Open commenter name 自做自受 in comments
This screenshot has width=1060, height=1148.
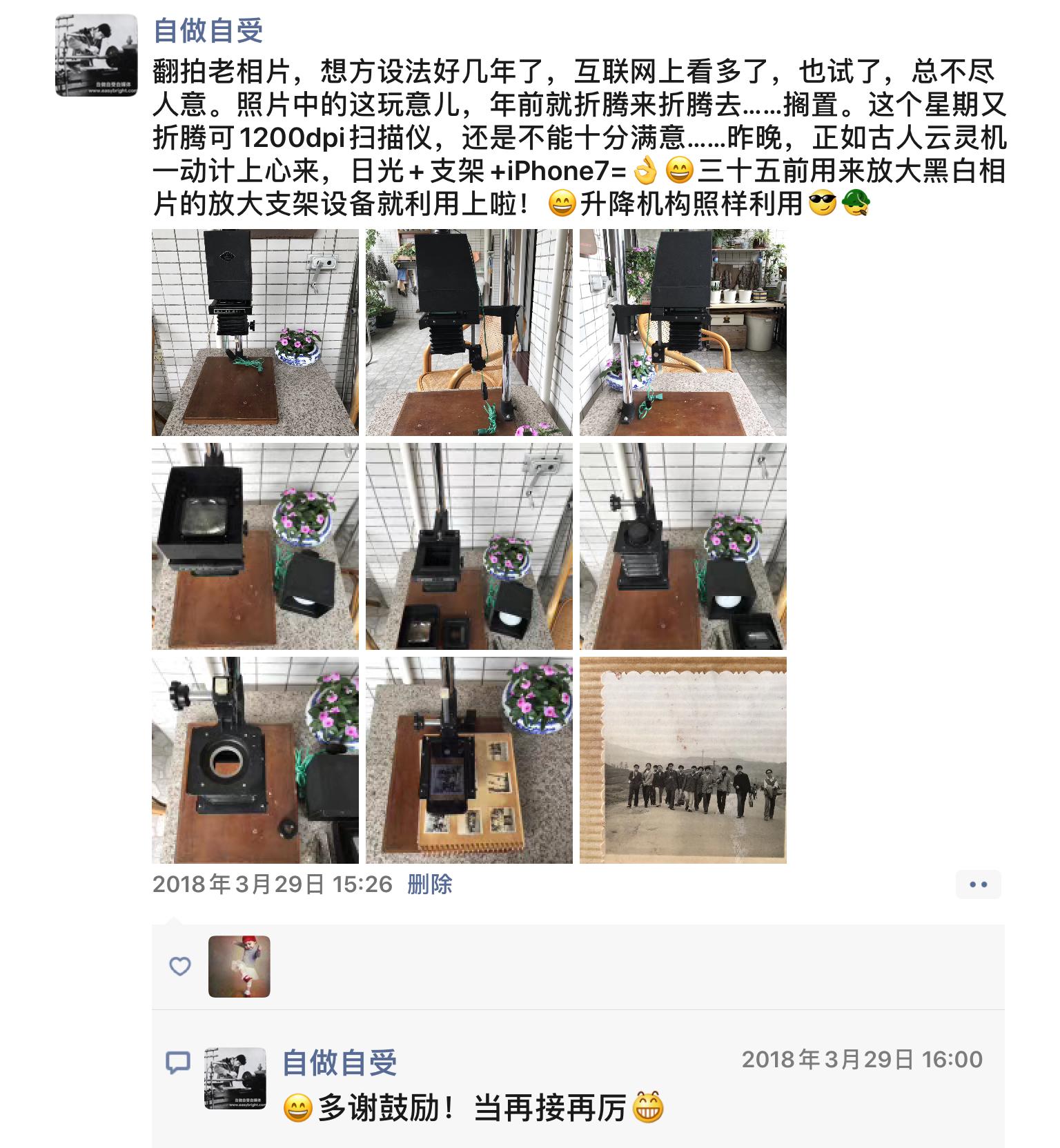point(340,1062)
